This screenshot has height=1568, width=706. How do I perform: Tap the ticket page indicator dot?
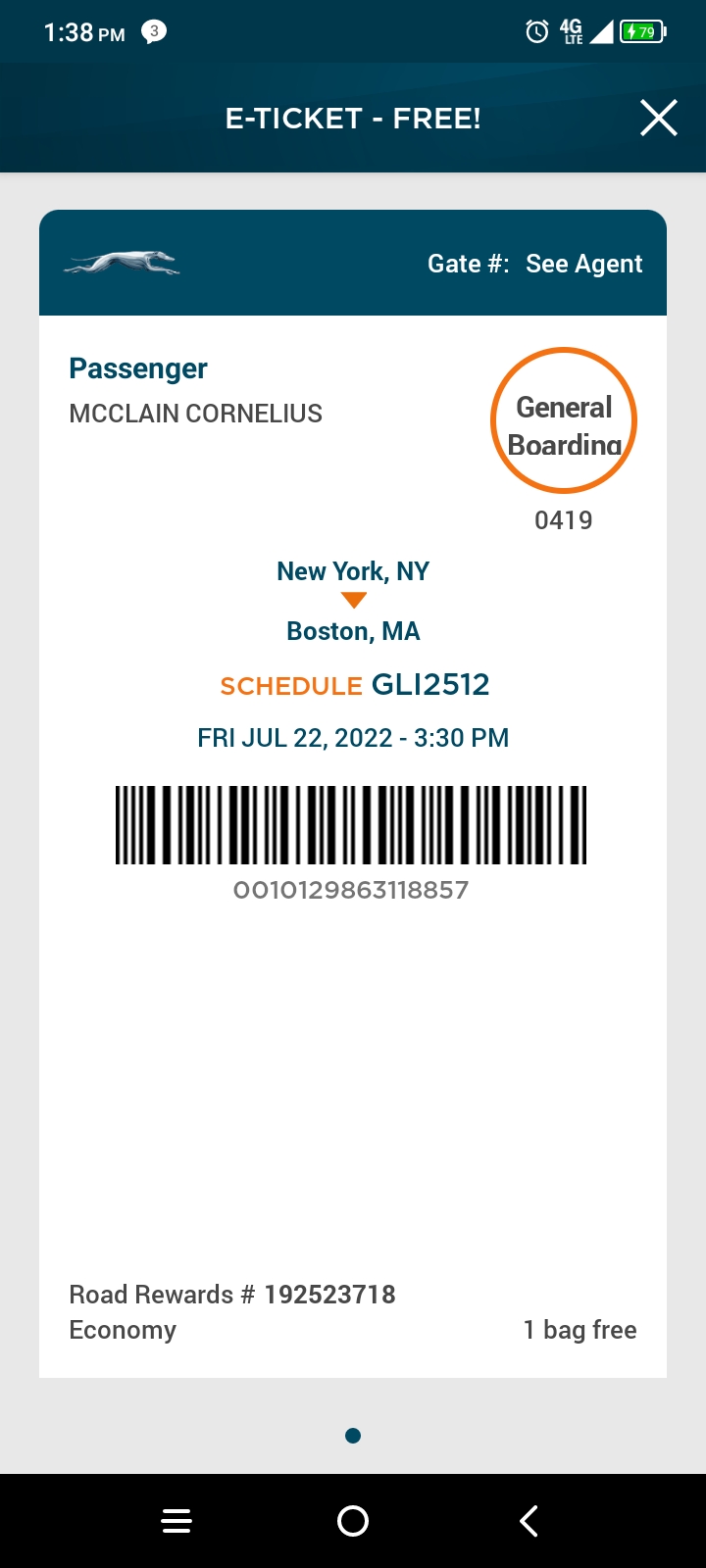click(x=353, y=1436)
